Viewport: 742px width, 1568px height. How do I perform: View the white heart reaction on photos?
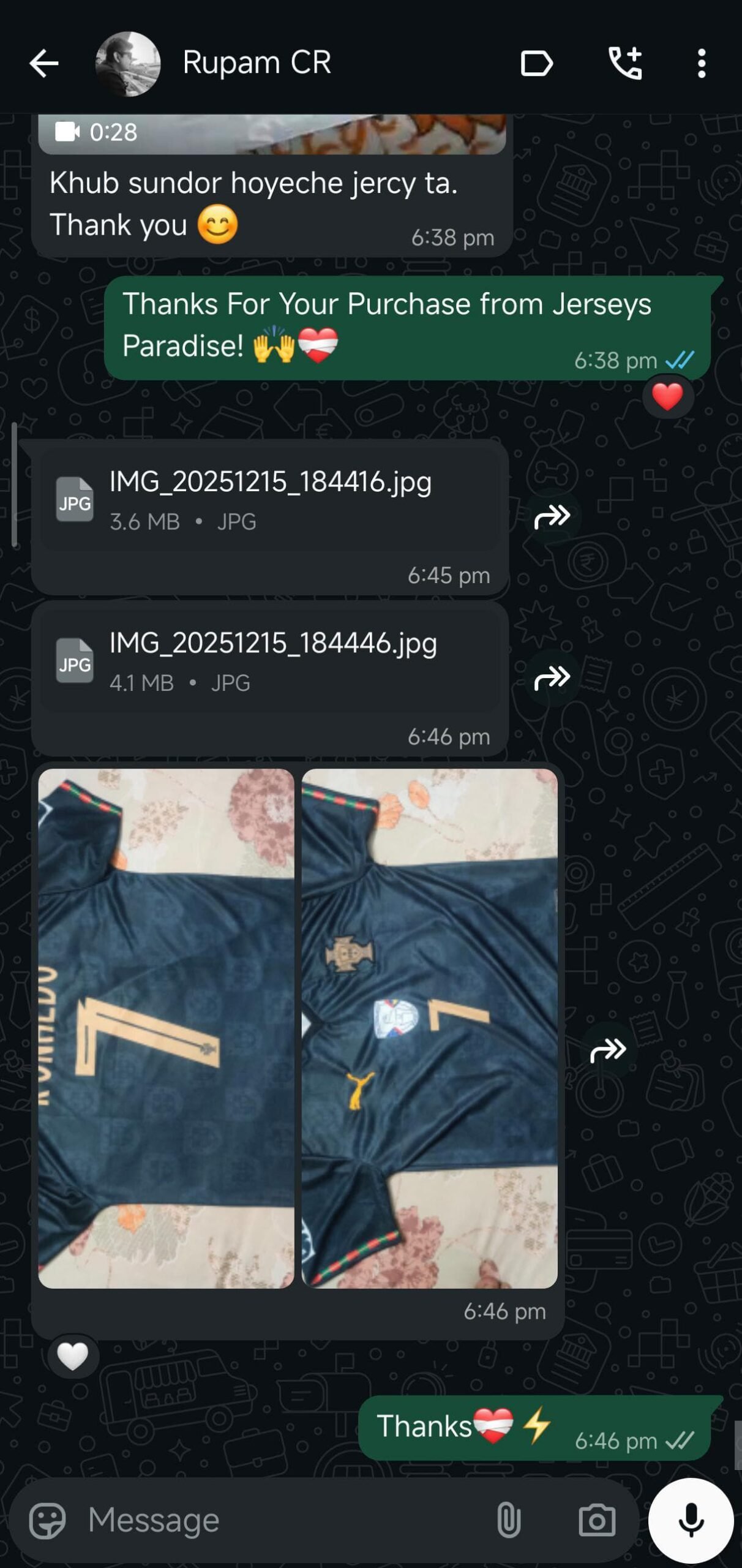coord(72,1356)
